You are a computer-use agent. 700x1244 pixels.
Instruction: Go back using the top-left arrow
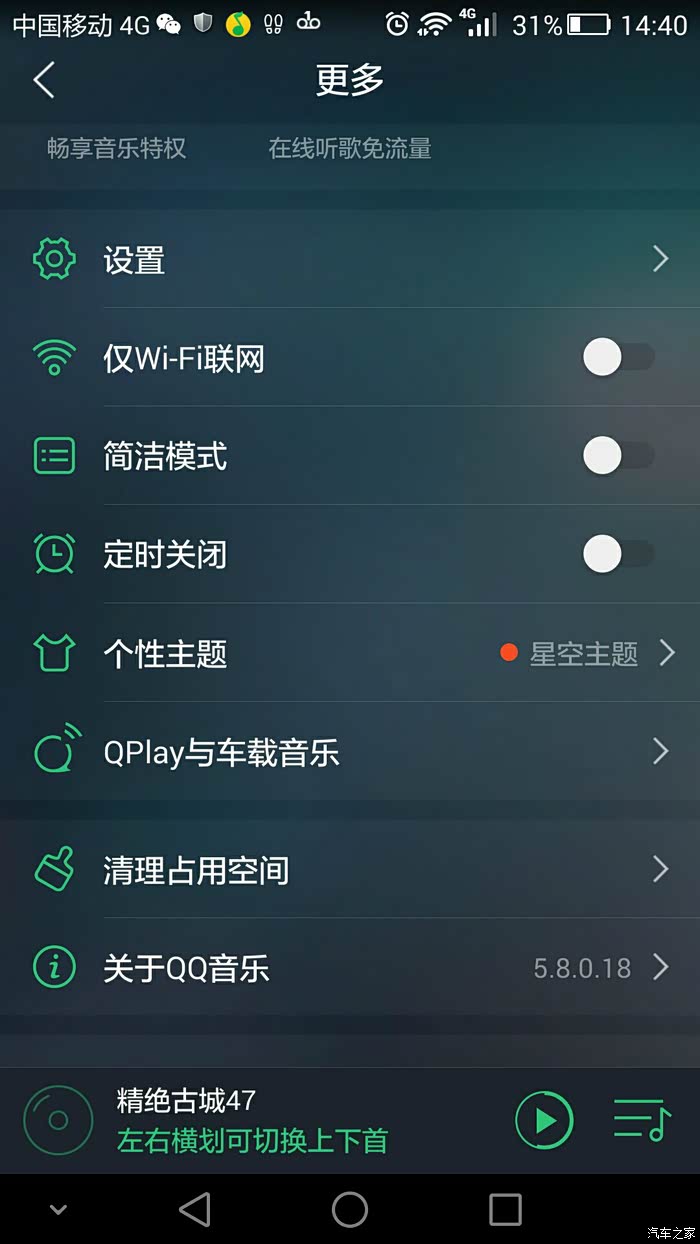[44, 80]
